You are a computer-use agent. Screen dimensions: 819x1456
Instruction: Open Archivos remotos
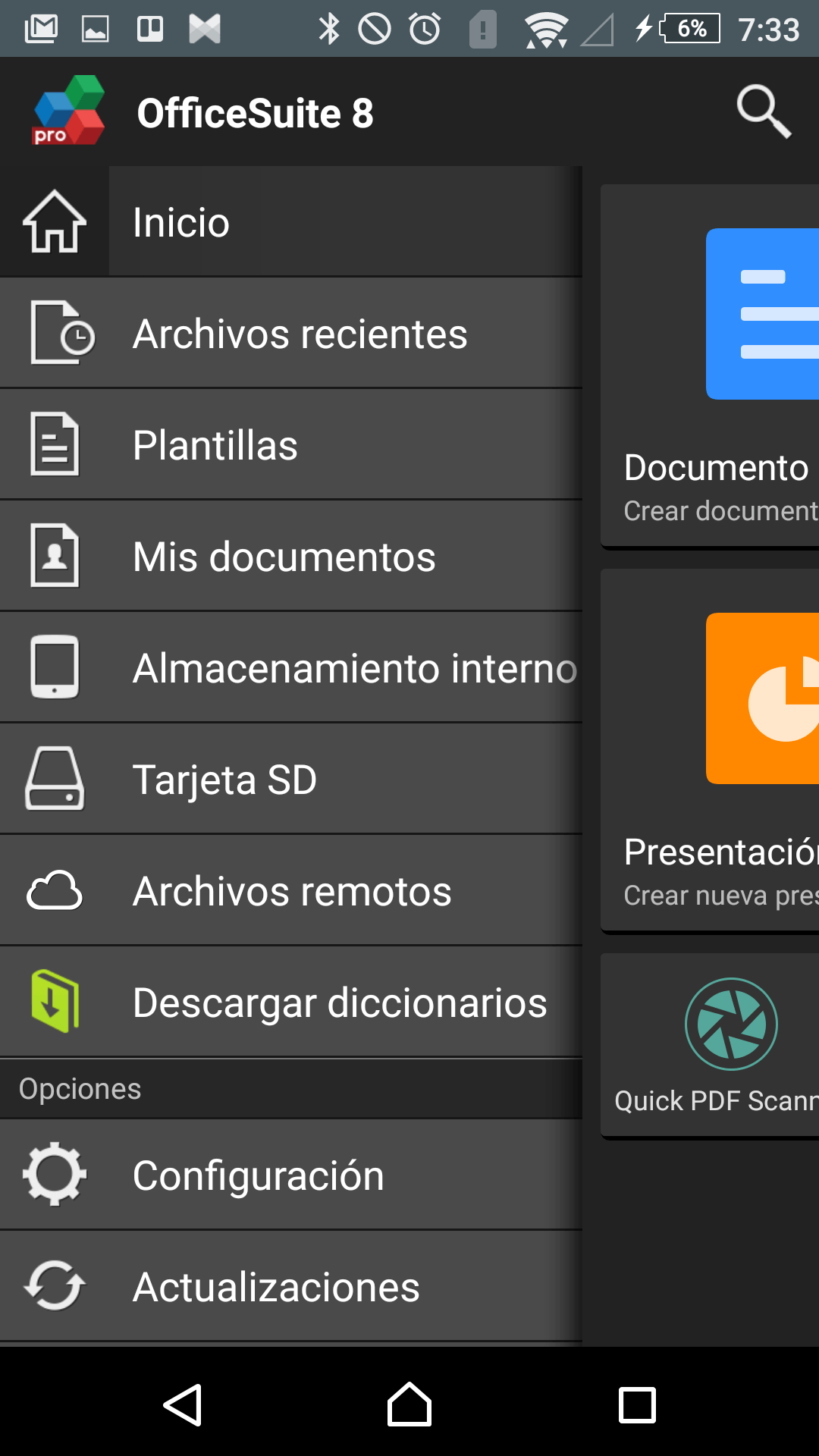click(291, 891)
